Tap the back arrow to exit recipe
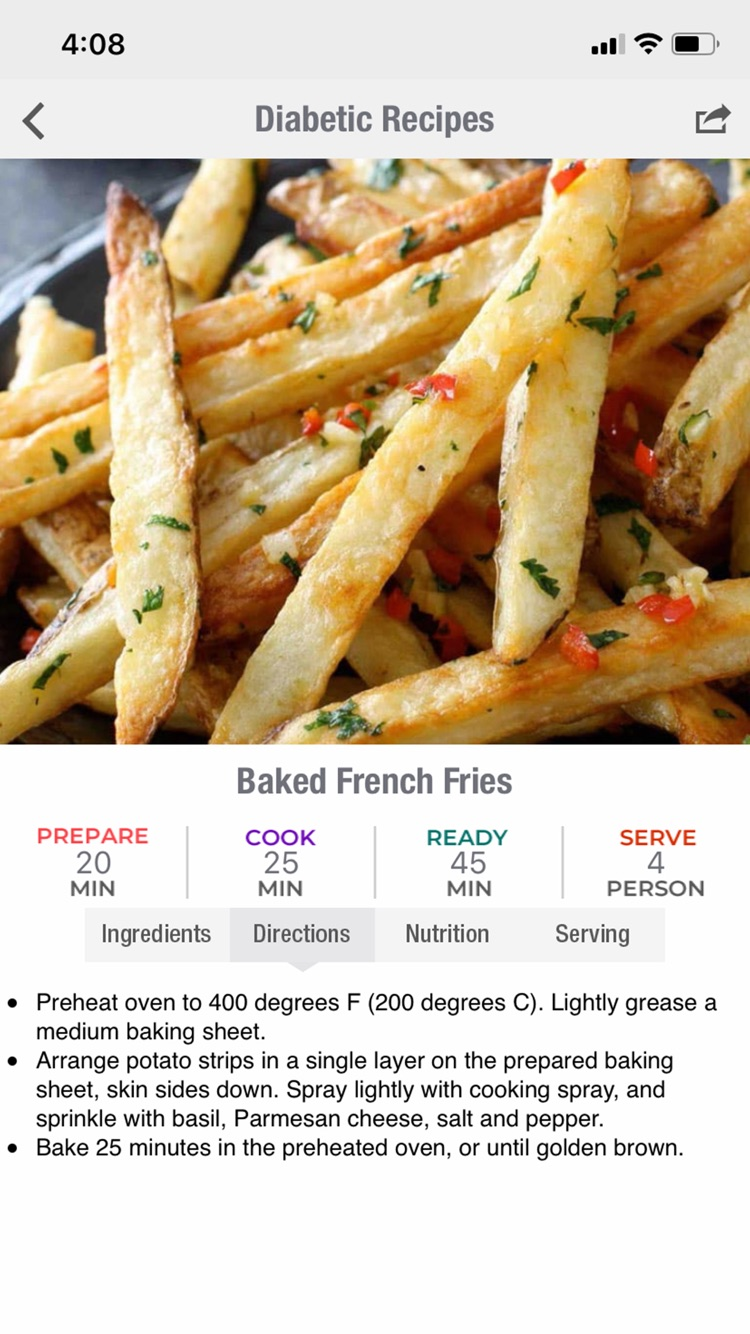Image resolution: width=750 pixels, height=1334 pixels. point(33,119)
